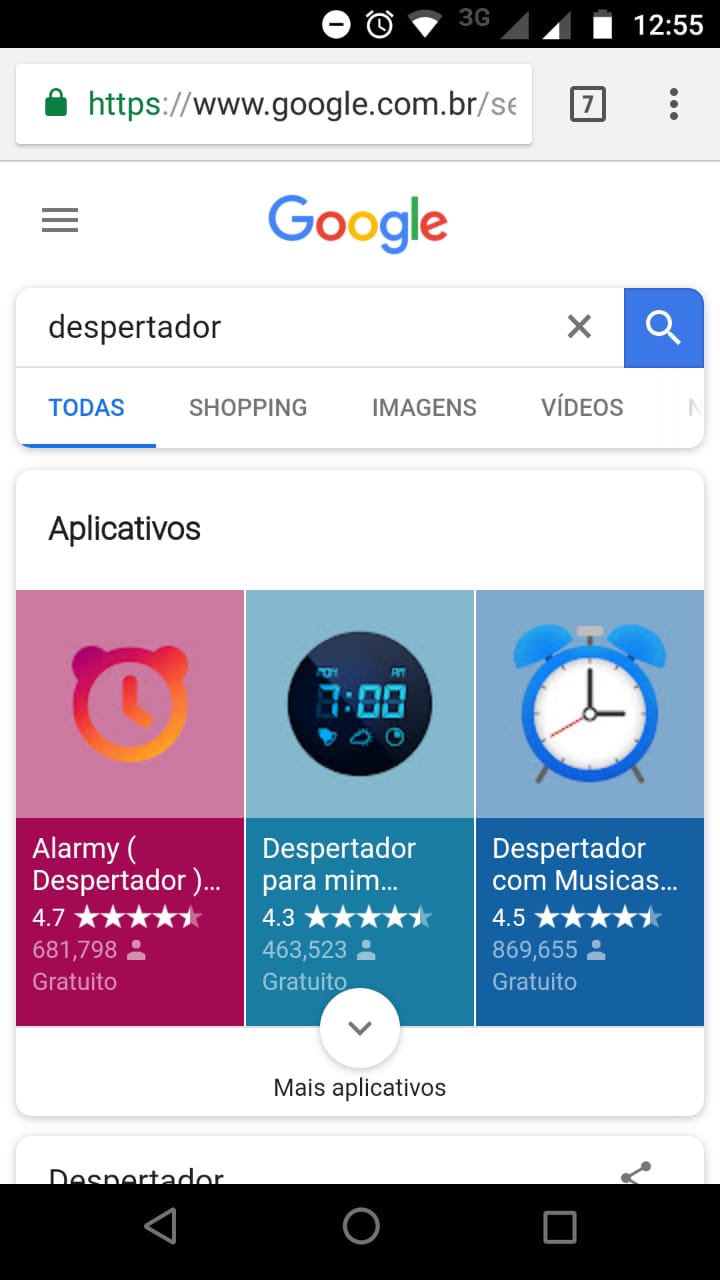Switch to the Shopping tab
This screenshot has width=720, height=1280.
248,408
